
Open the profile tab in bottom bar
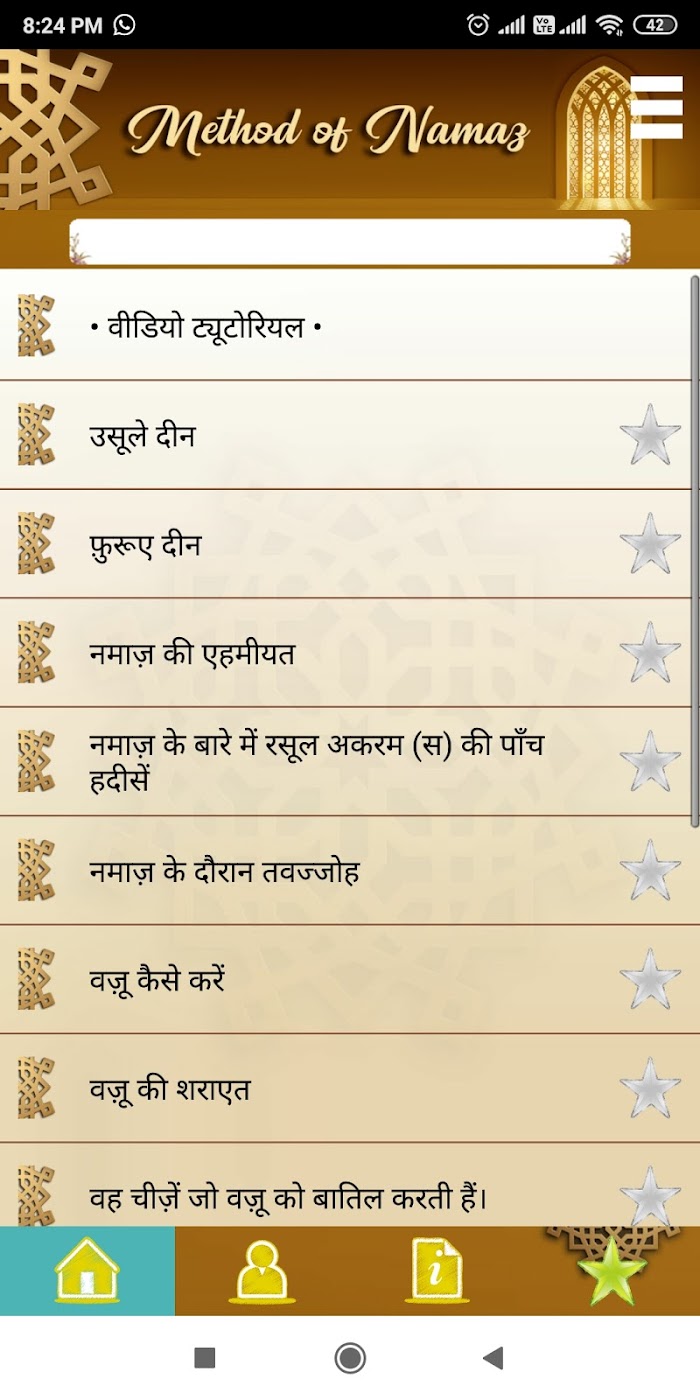[262, 1271]
